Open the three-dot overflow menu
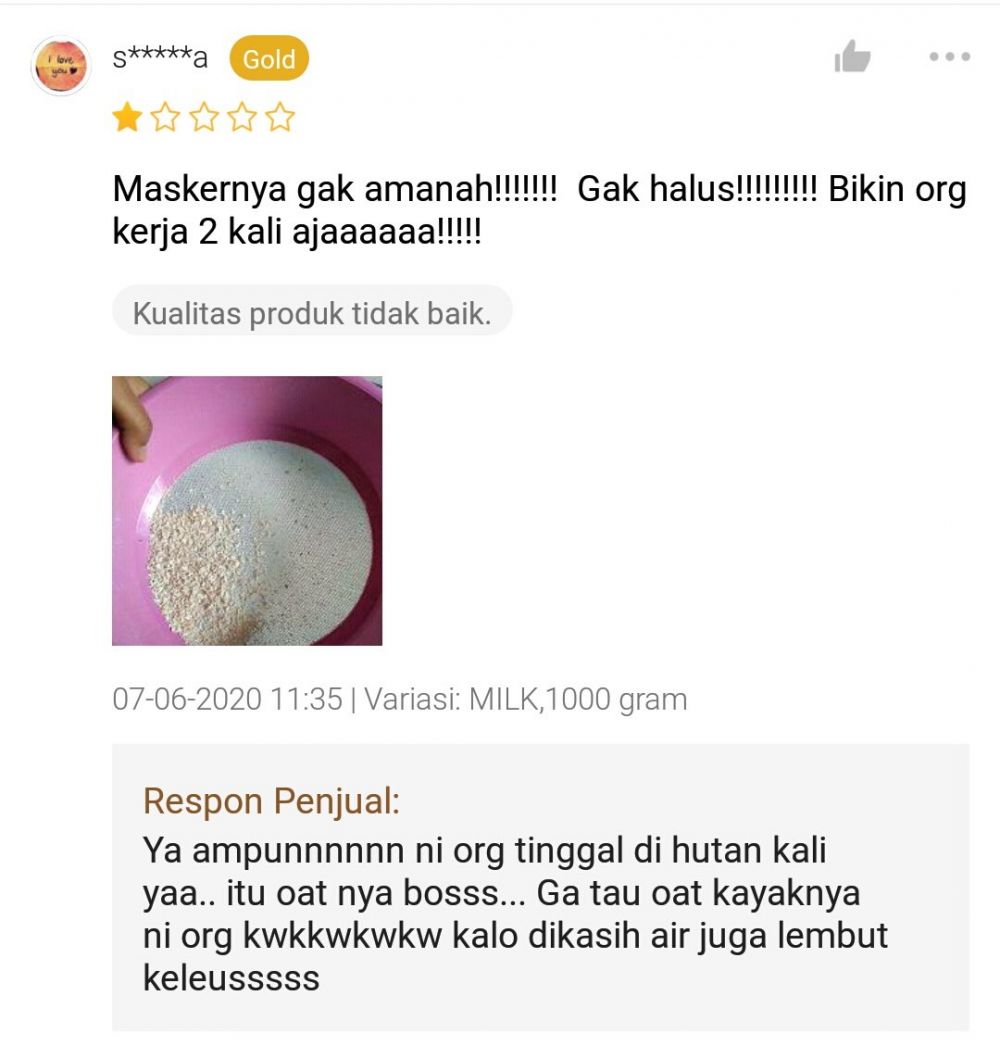Screen dimensions: 1000x1046 click(x=949, y=58)
